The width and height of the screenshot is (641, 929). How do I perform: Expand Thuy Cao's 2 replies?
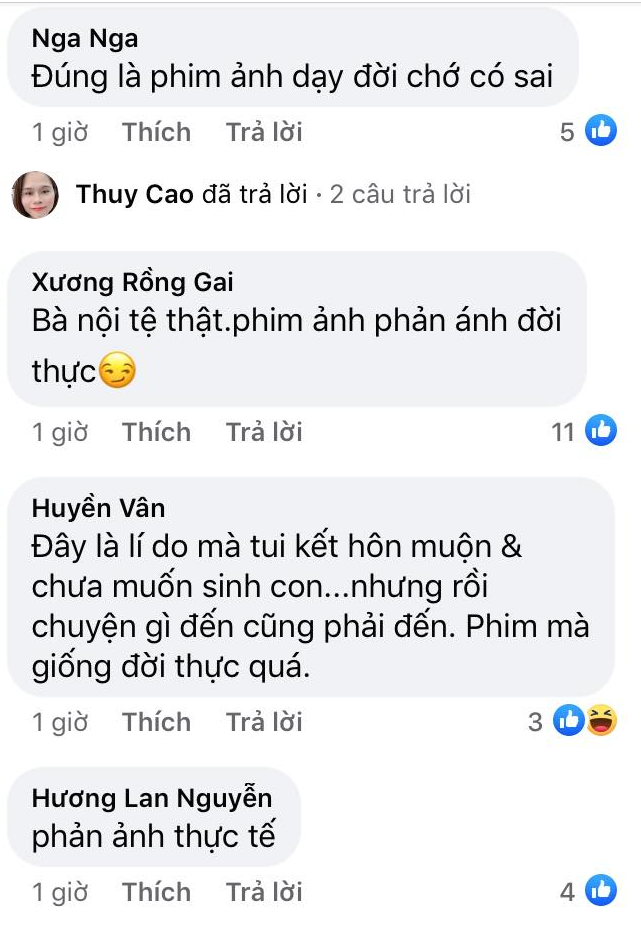(272, 194)
